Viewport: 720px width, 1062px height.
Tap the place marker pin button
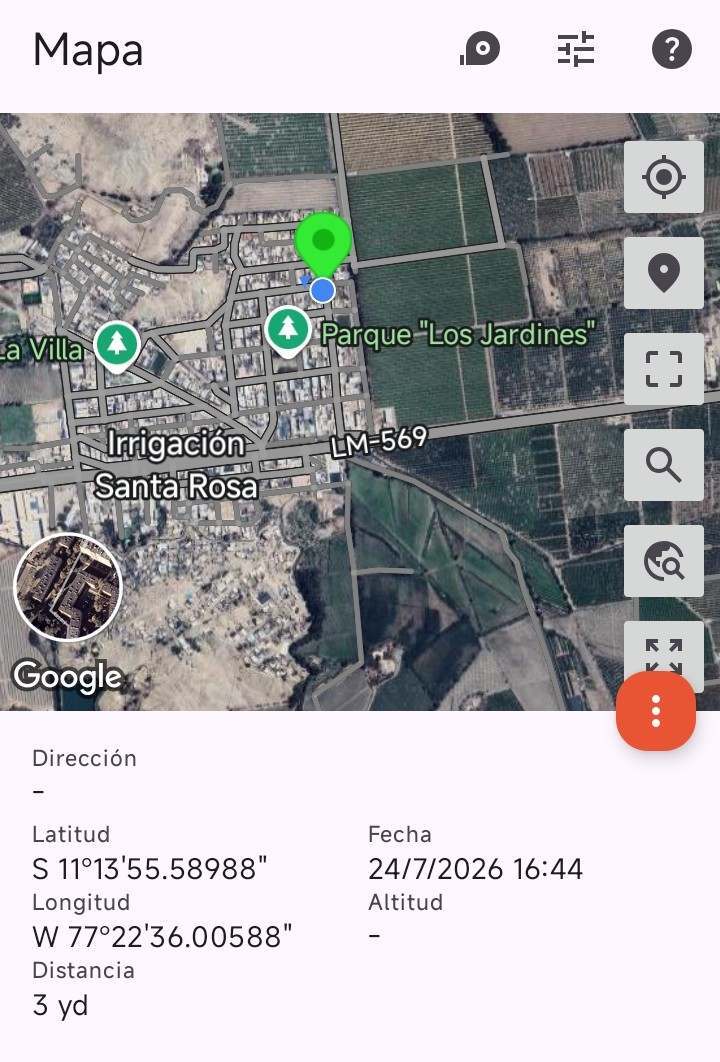664,273
